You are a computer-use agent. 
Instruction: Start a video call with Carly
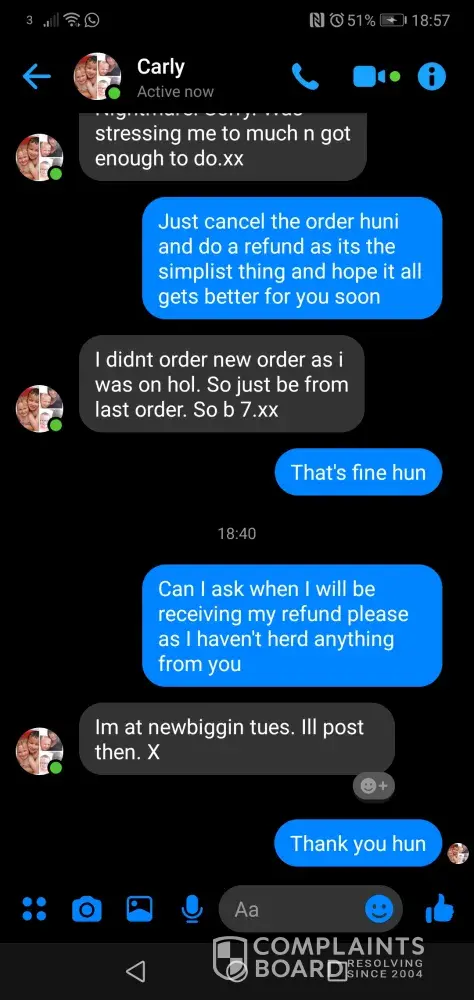point(376,77)
